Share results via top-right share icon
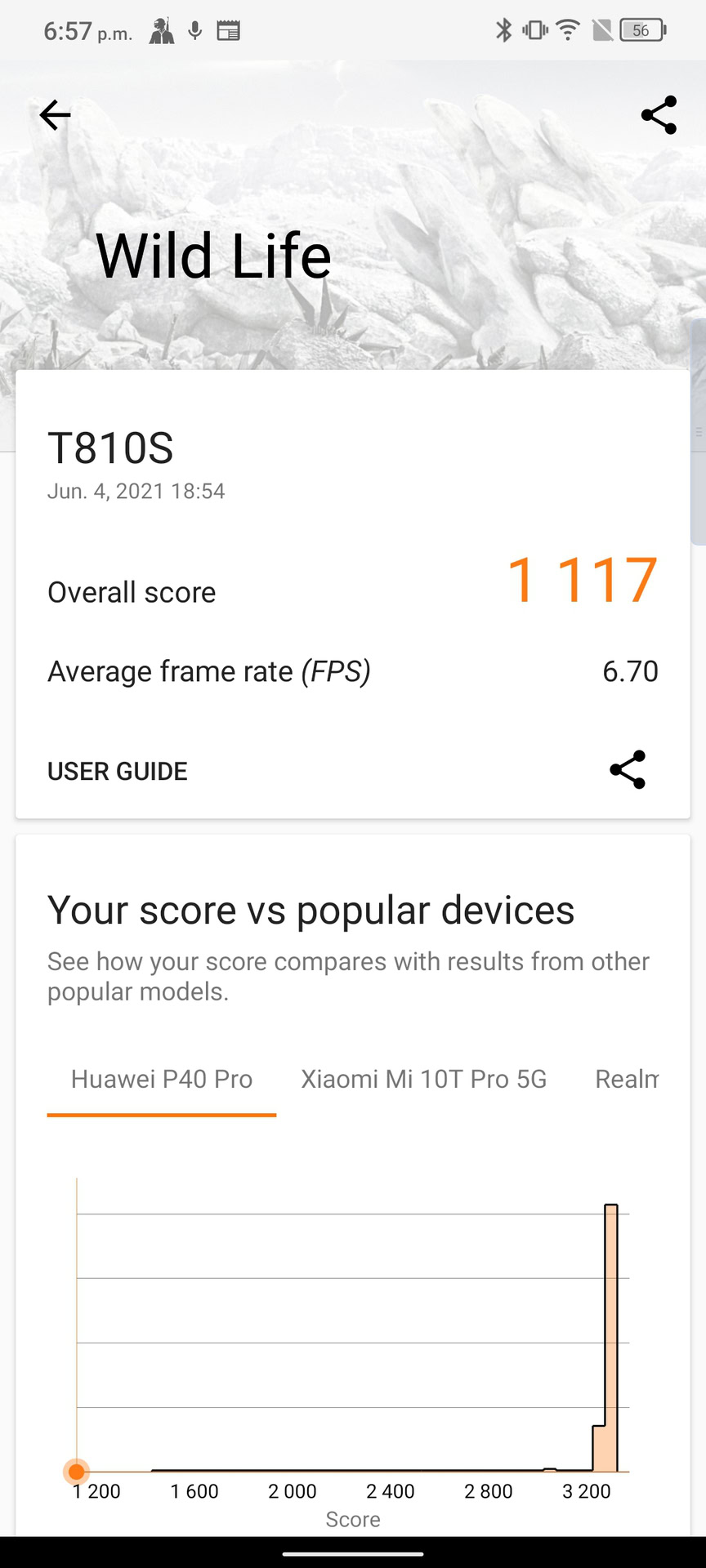The width and height of the screenshot is (706, 1568). pyautogui.click(x=659, y=115)
